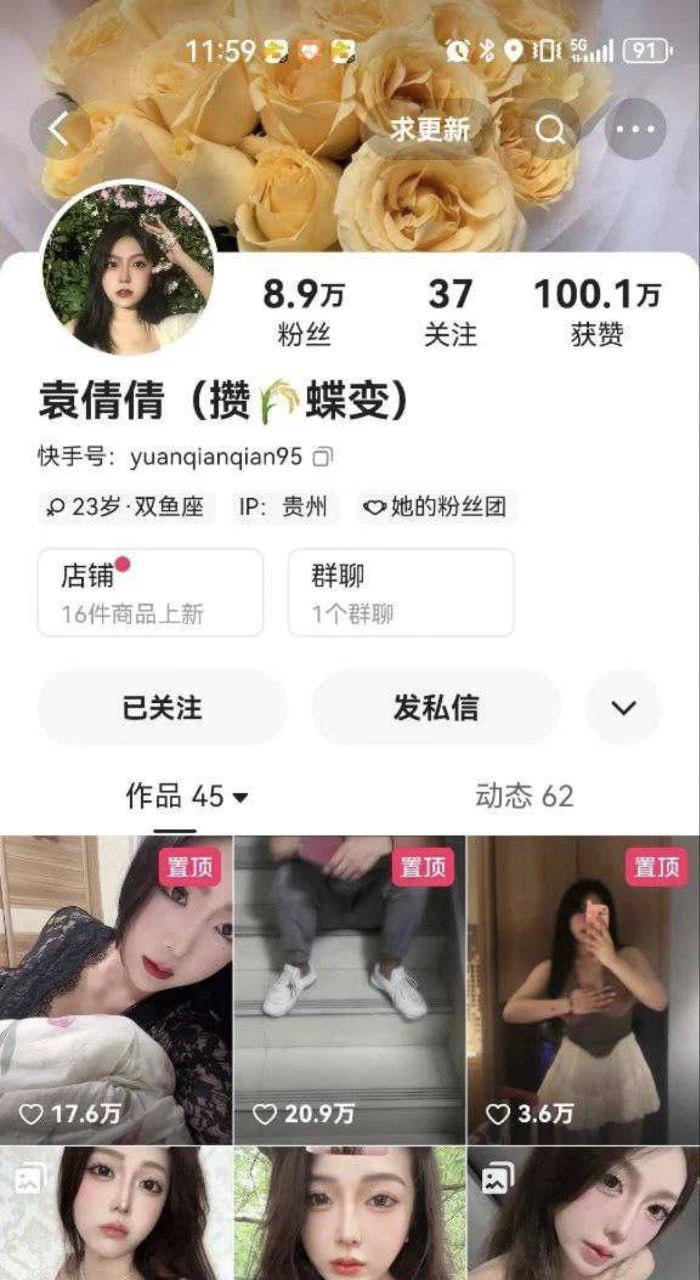Select the 作品 45 tab
This screenshot has height=1280, width=700.
click(x=186, y=797)
